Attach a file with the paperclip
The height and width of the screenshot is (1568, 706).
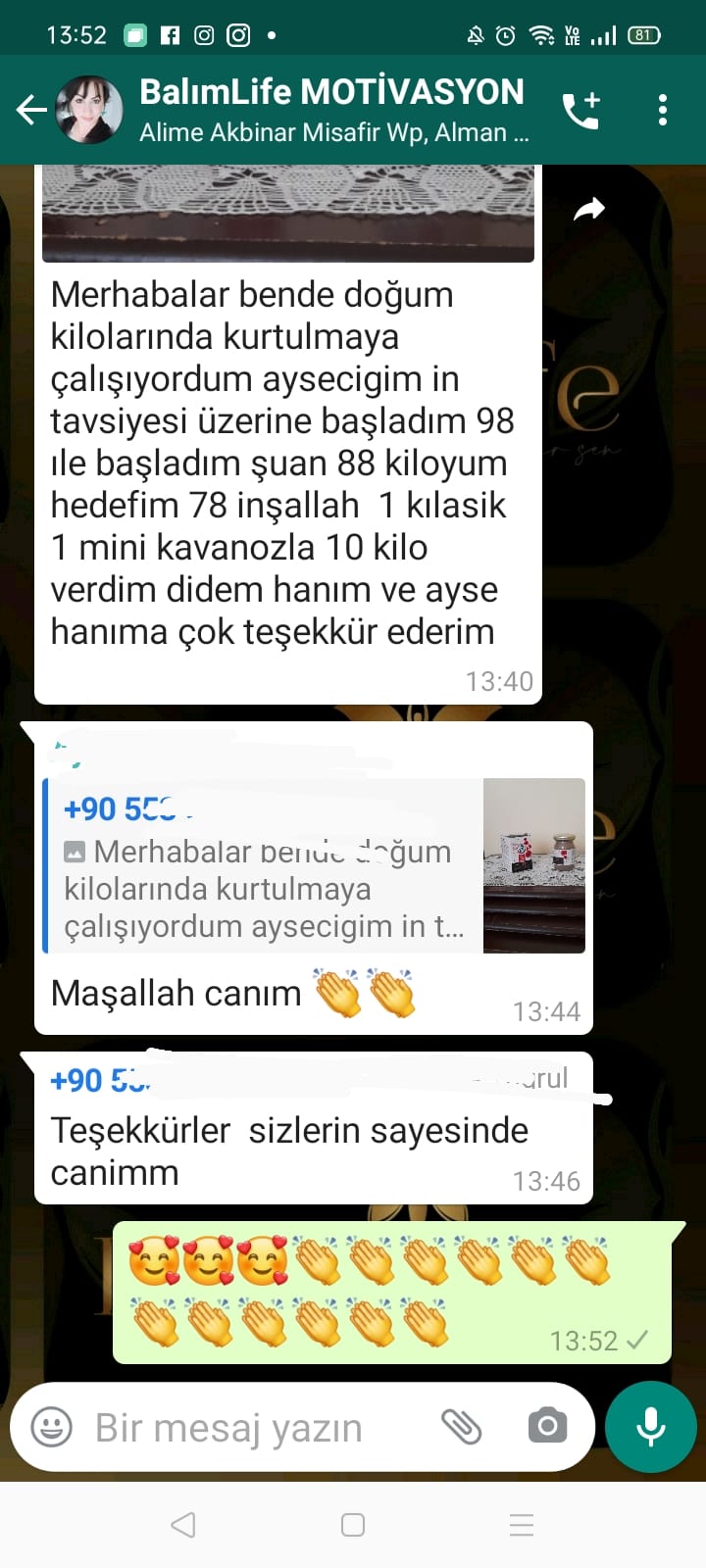click(x=461, y=1427)
